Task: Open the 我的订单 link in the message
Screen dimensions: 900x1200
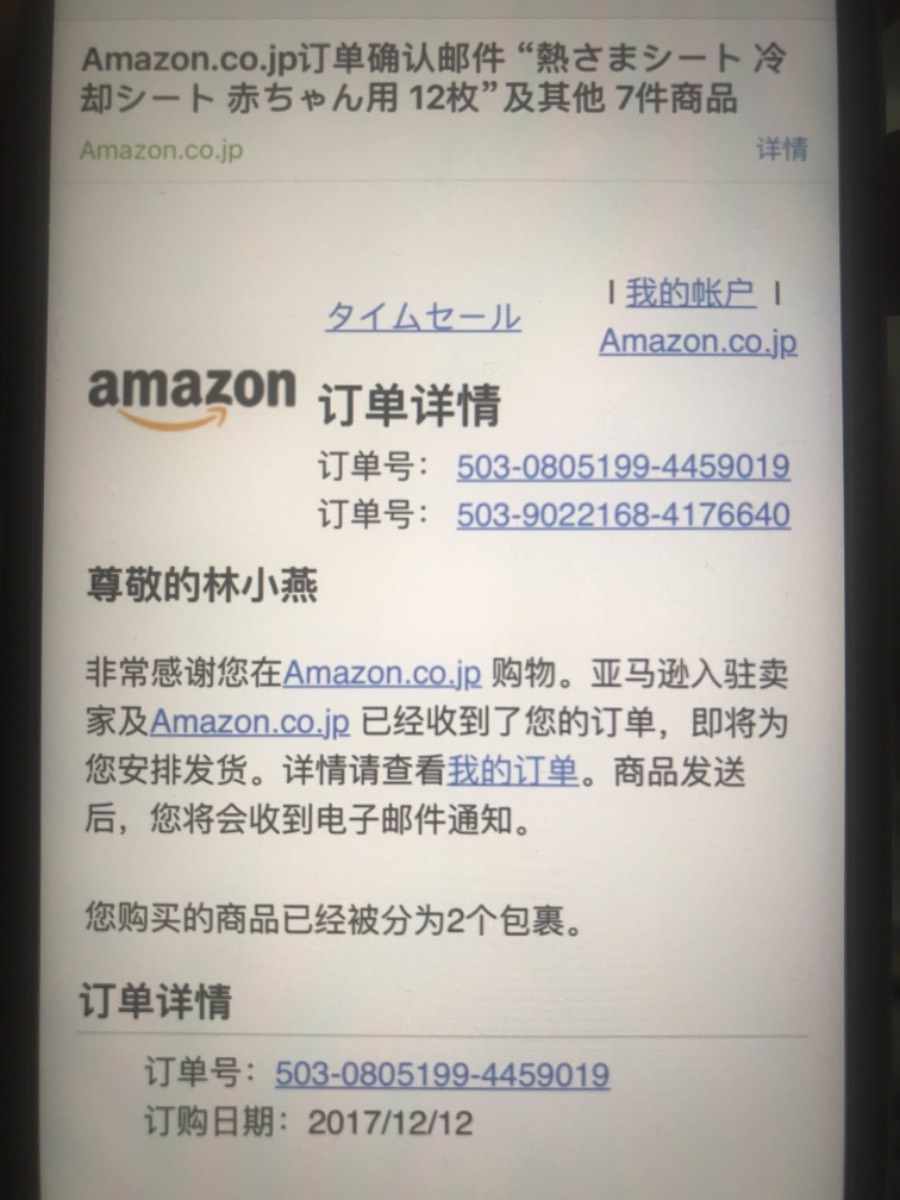Action: tap(512, 772)
